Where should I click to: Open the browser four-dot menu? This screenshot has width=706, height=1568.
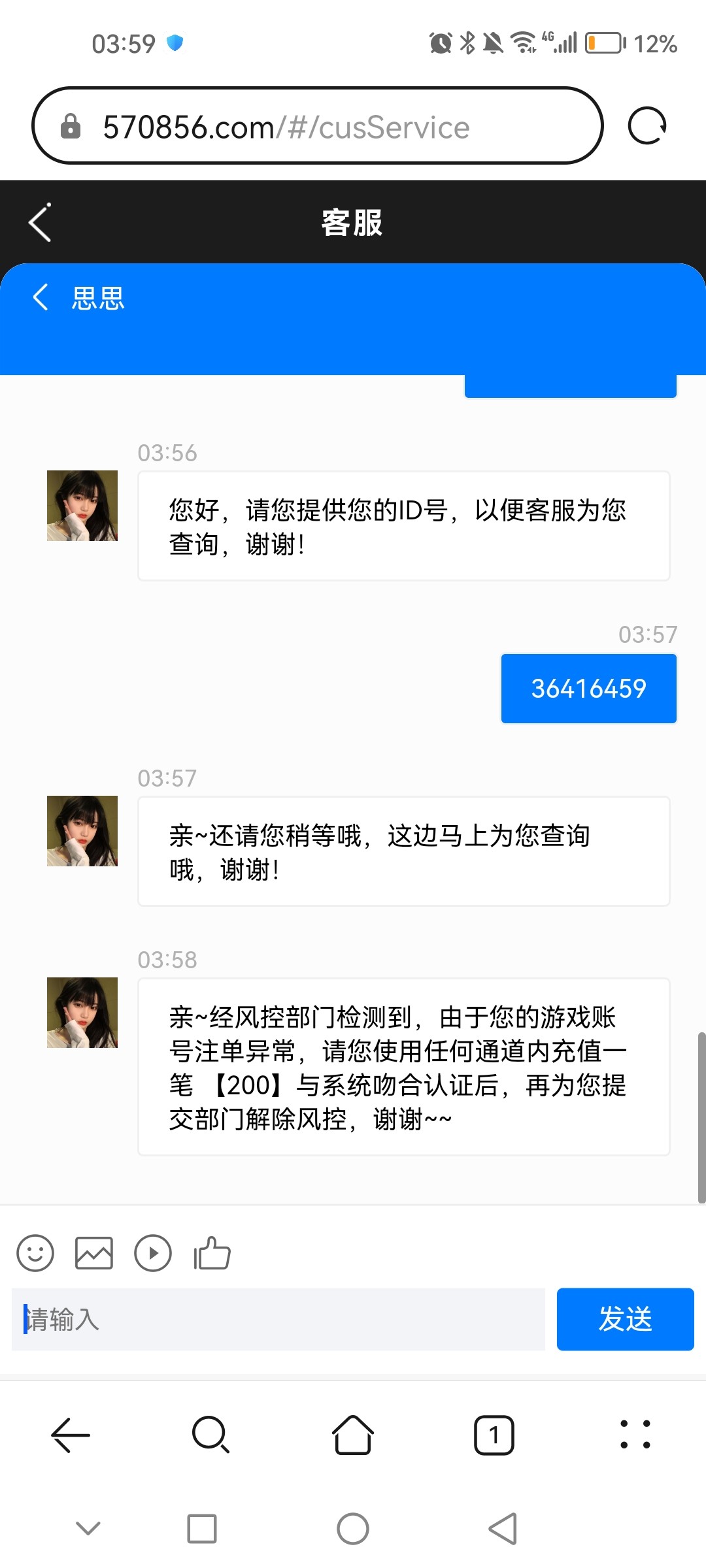click(x=635, y=1435)
